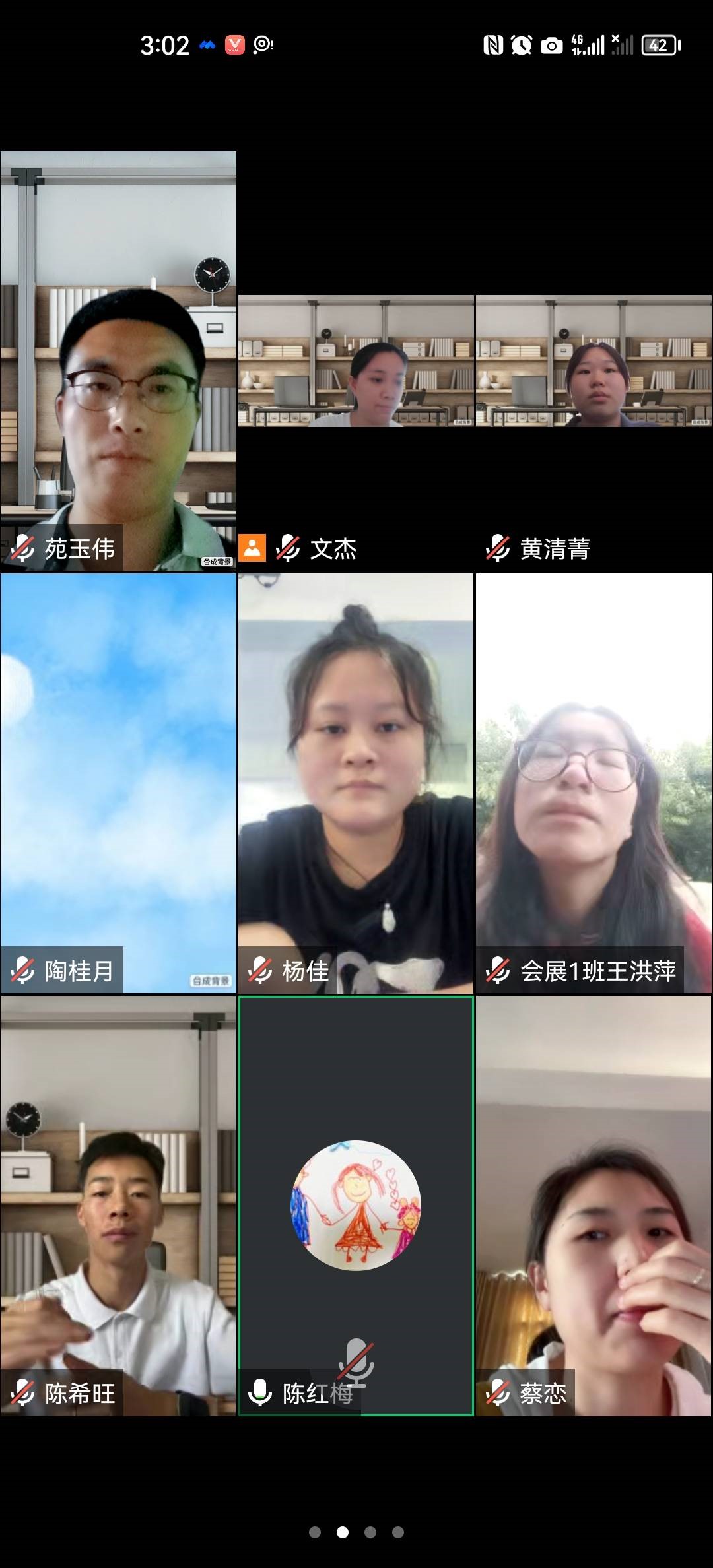Open 蔡恋's video tile
This screenshot has width=713, height=1568.
tap(594, 1205)
